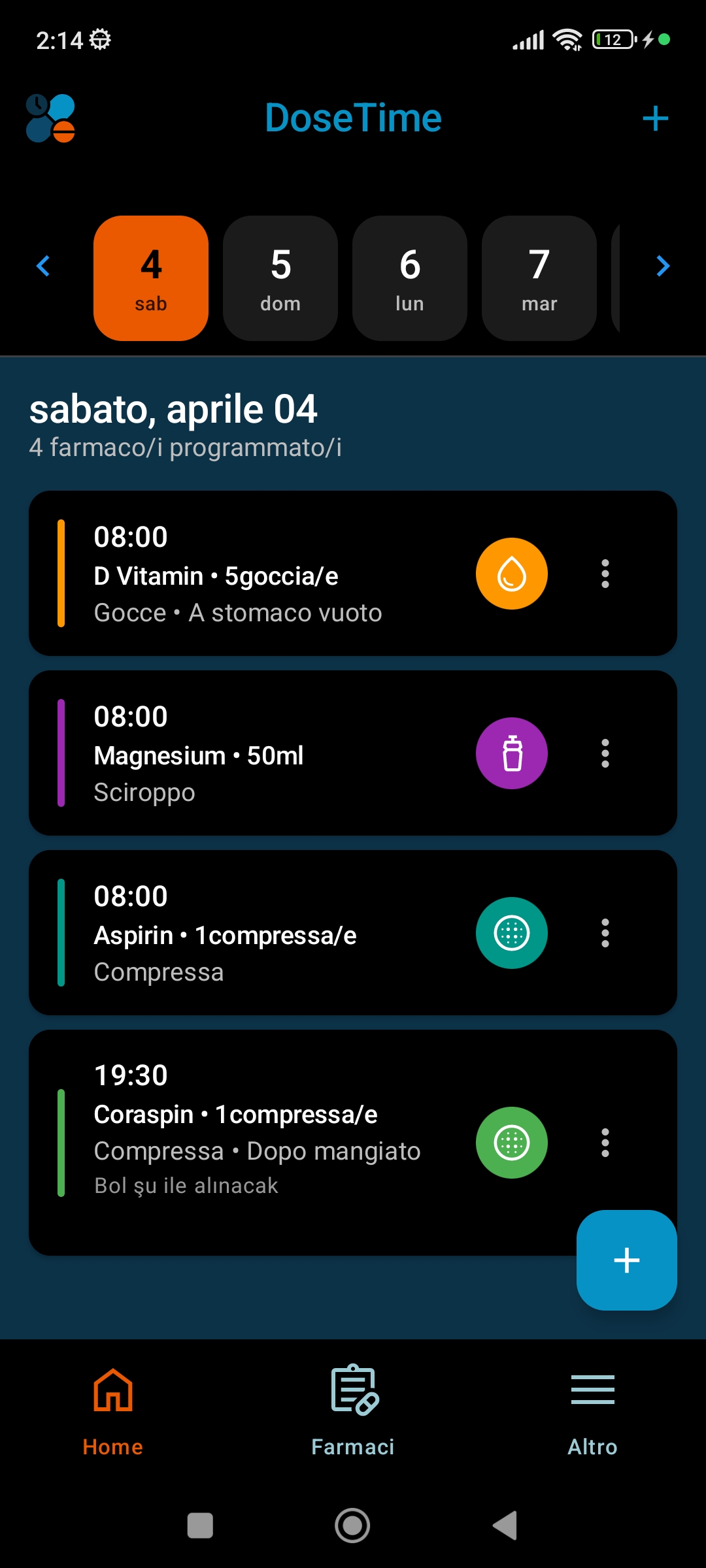Tap the green tablet icon for Coraspin
Screen dimensions: 706x1568
tap(512, 1143)
